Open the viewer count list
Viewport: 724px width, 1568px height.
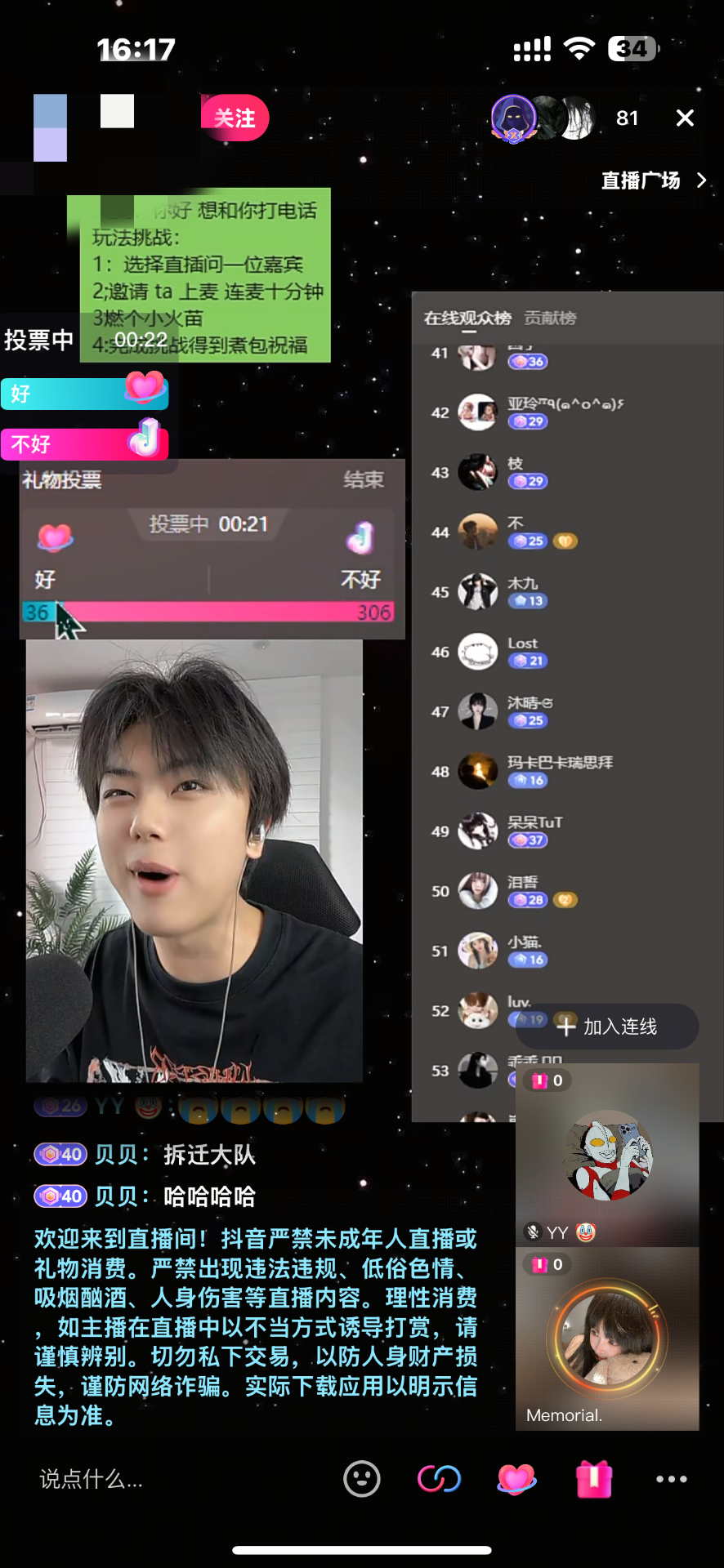click(x=627, y=118)
